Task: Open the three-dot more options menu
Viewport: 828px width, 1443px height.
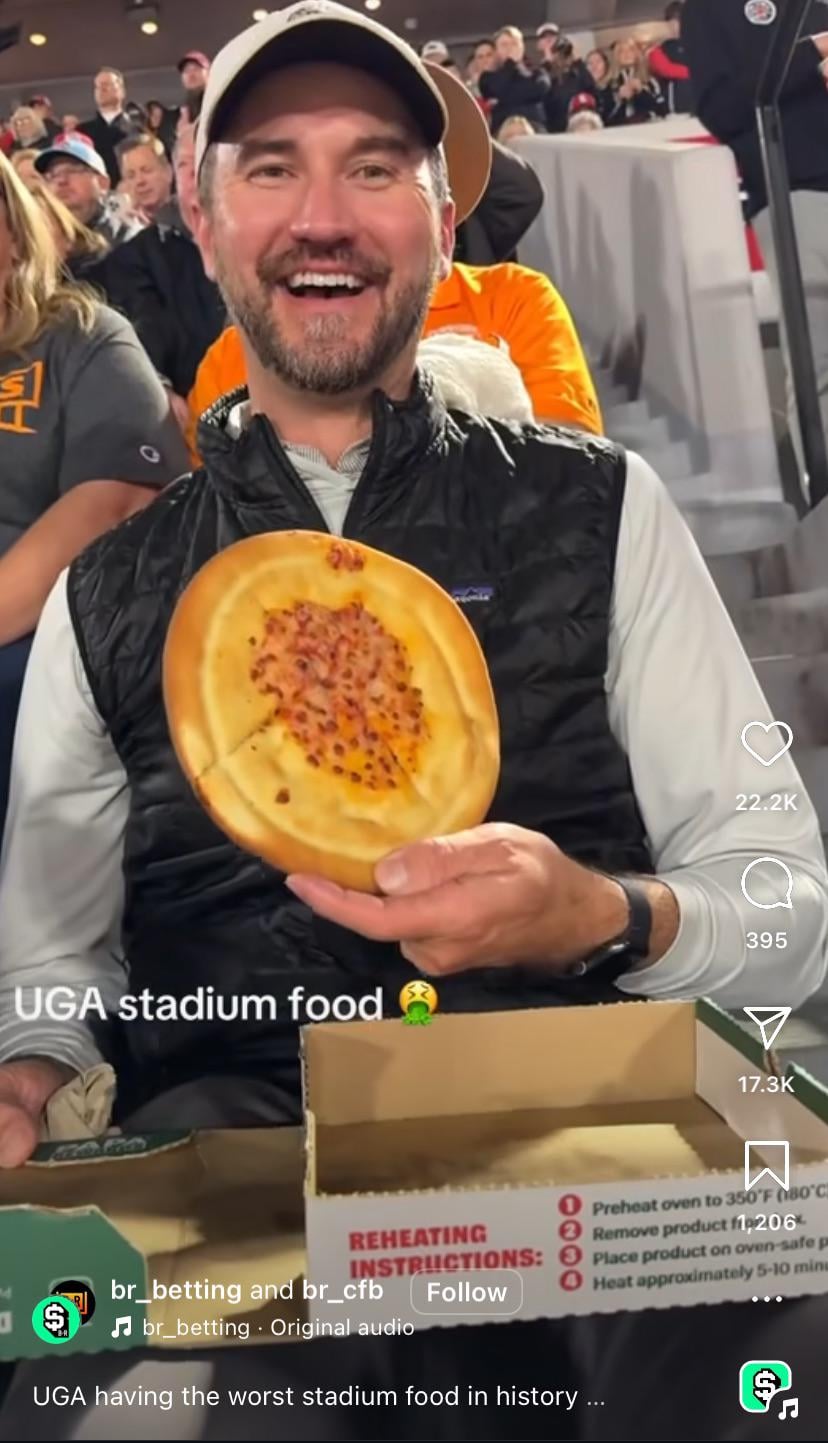Action: (x=766, y=1299)
